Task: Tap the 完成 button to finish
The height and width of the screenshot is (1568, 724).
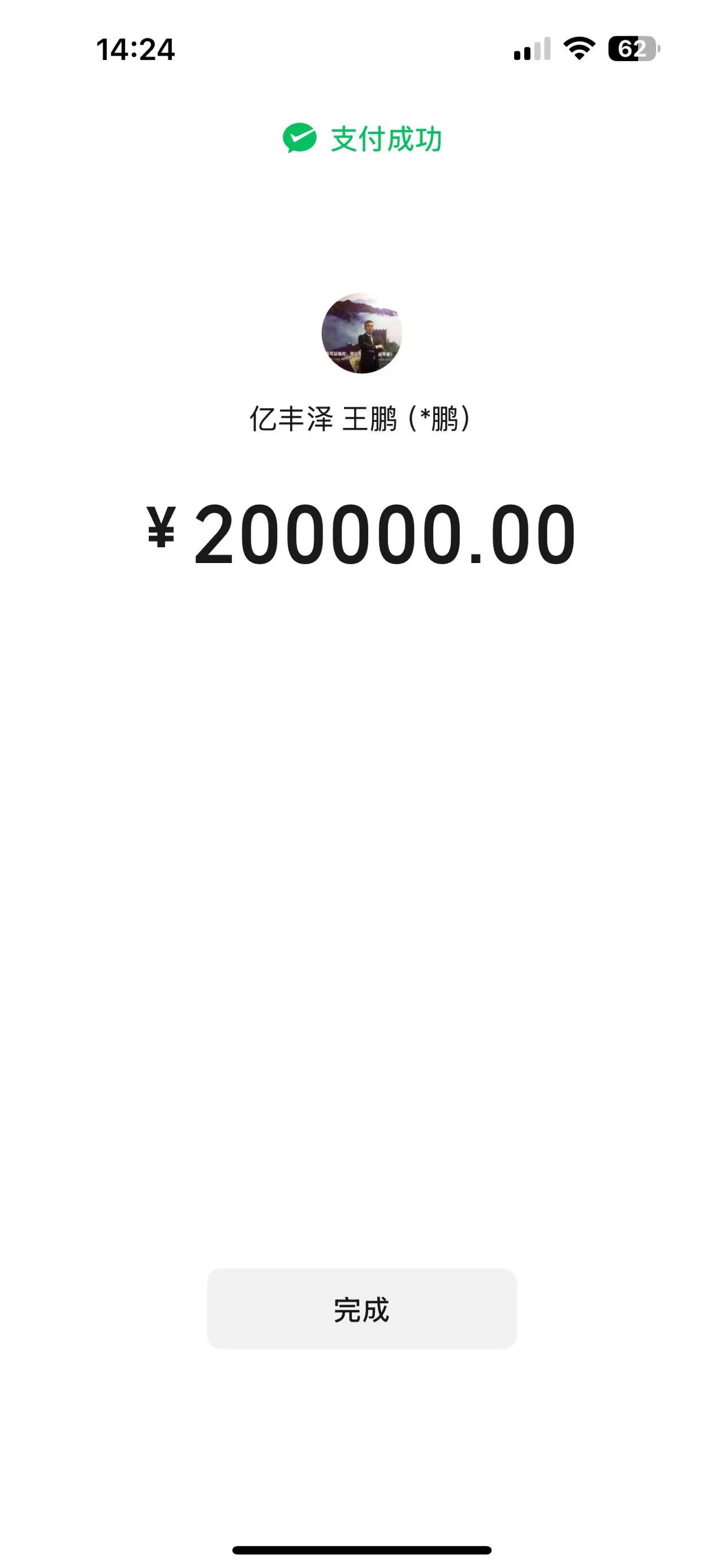Action: click(x=361, y=1309)
